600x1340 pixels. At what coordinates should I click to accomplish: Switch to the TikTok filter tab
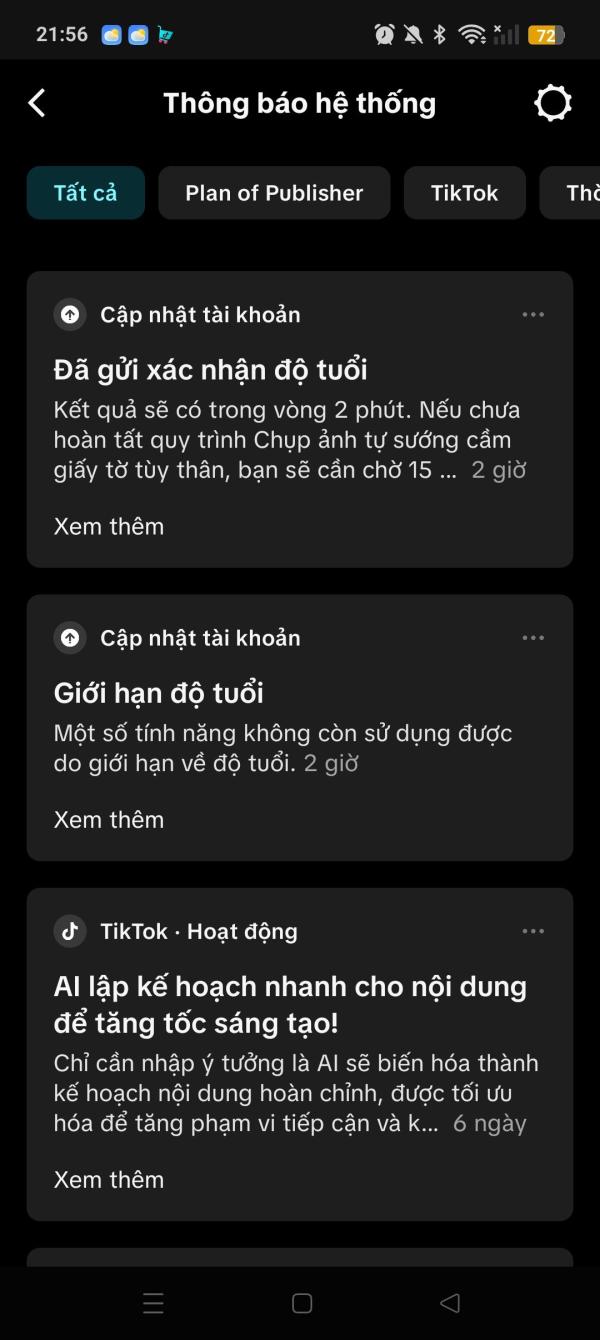[464, 193]
